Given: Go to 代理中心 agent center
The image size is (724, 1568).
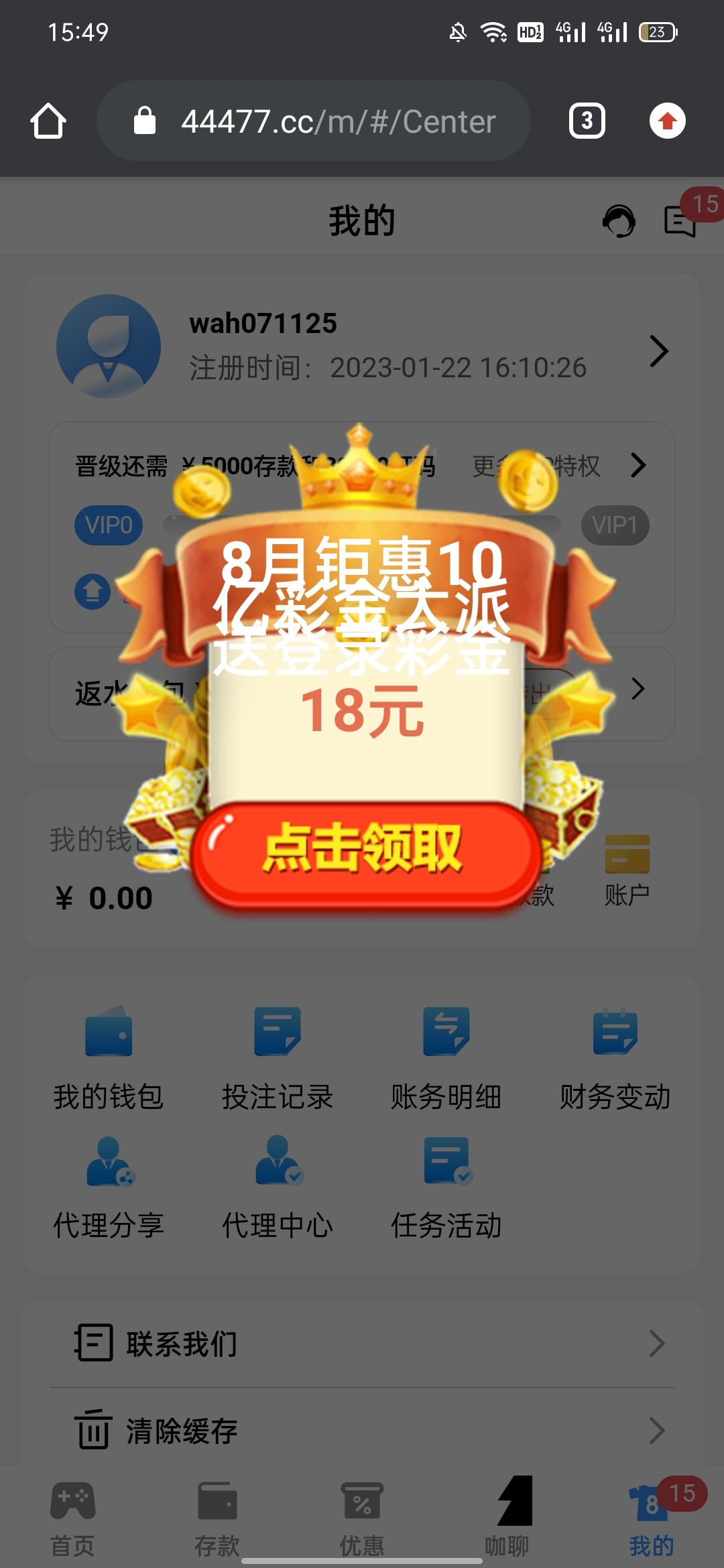Looking at the screenshot, I should point(278,1187).
